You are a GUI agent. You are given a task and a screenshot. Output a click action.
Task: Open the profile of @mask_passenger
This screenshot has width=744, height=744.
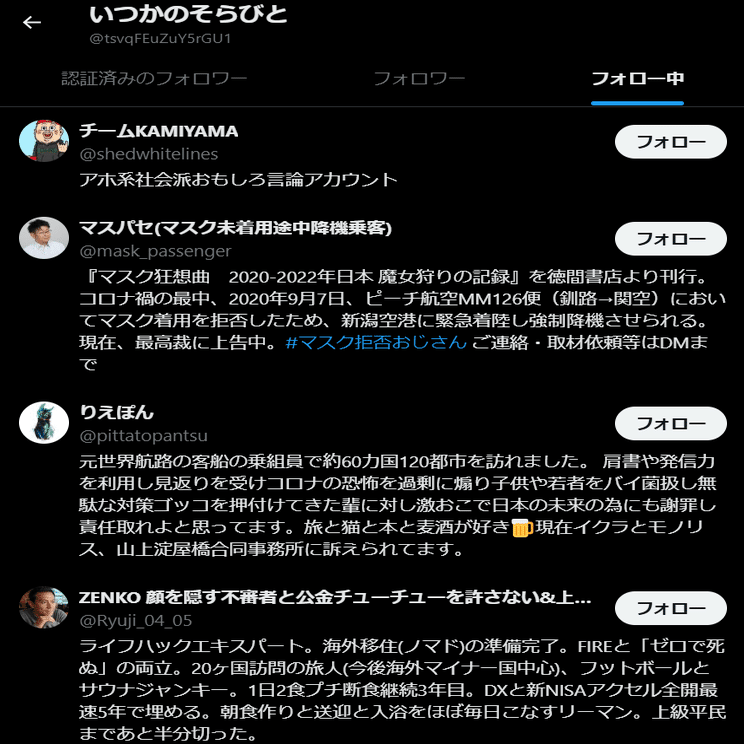click(x=155, y=251)
